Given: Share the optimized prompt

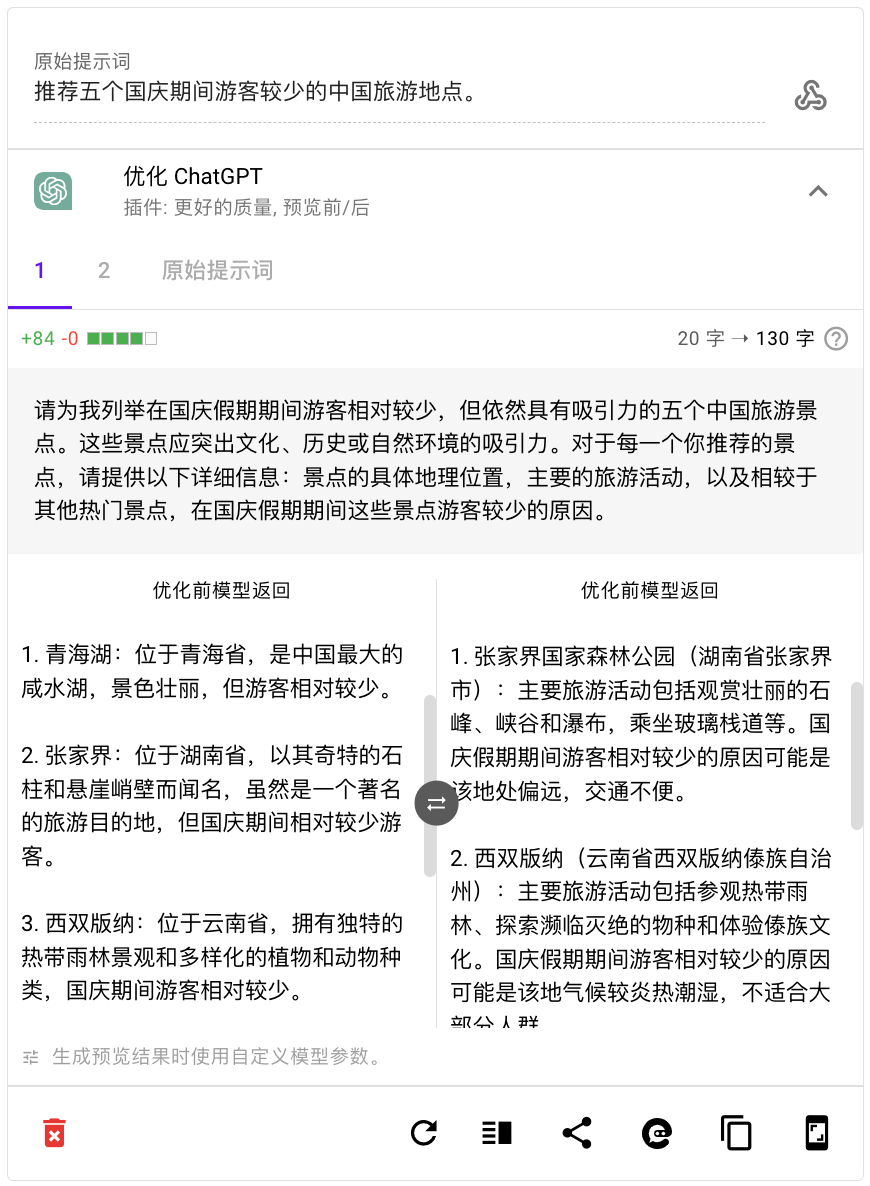Looking at the screenshot, I should point(577,1133).
